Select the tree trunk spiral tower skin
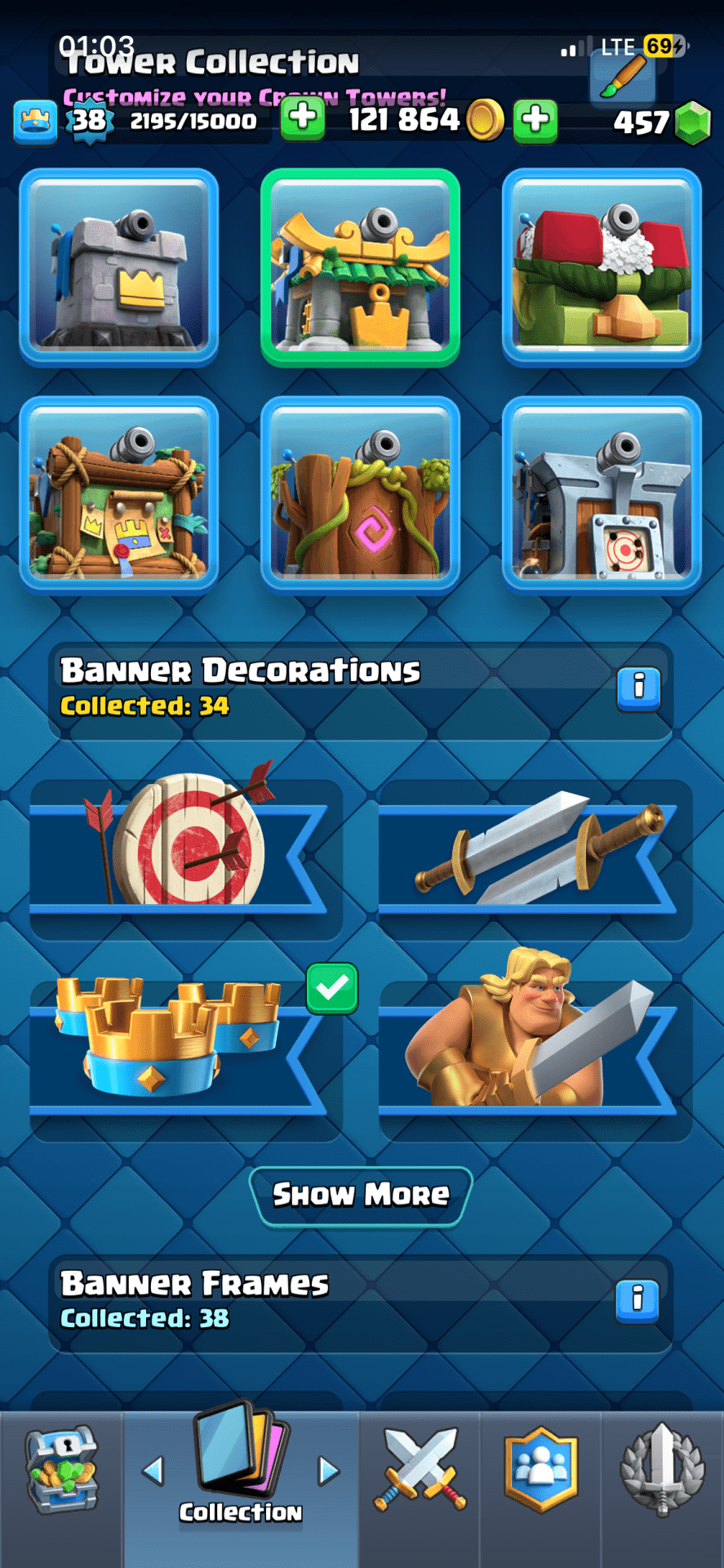This screenshot has width=724, height=1568. (x=360, y=495)
